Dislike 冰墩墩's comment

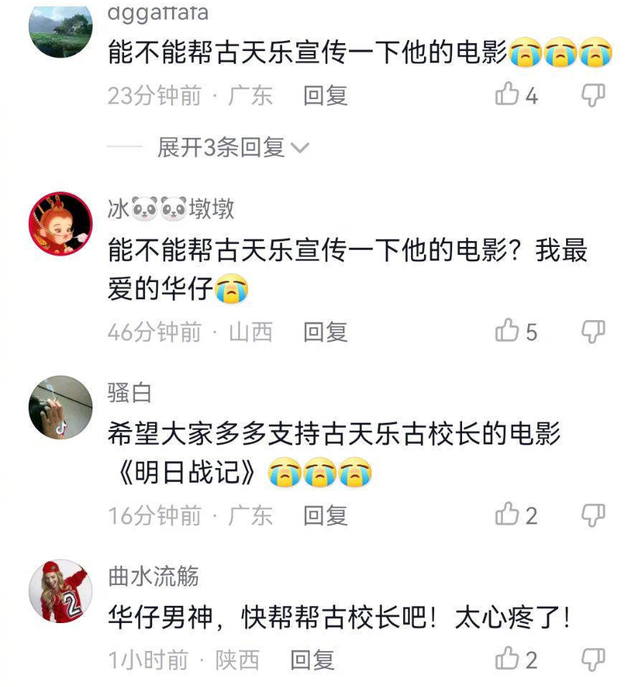point(594,331)
